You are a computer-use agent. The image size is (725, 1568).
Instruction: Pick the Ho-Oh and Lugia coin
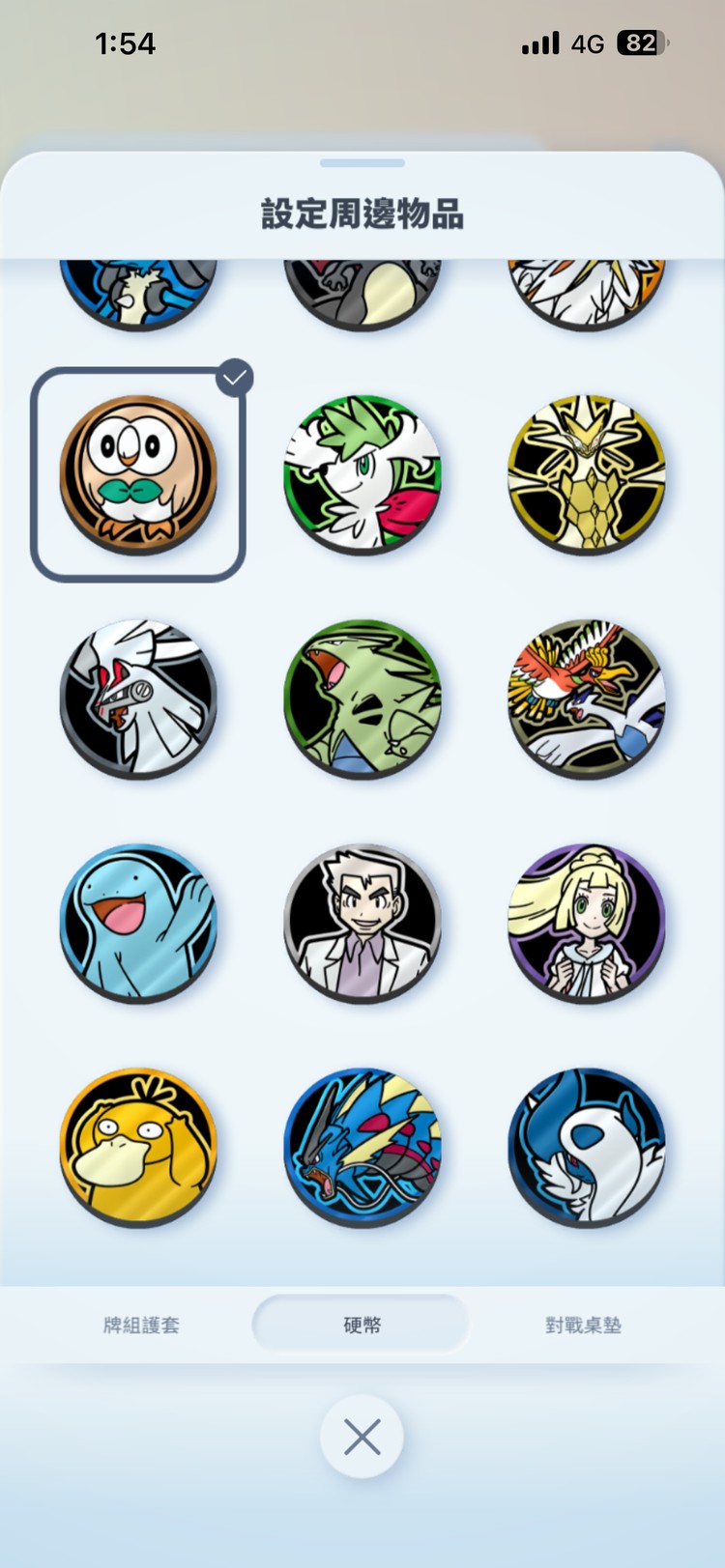[587, 698]
